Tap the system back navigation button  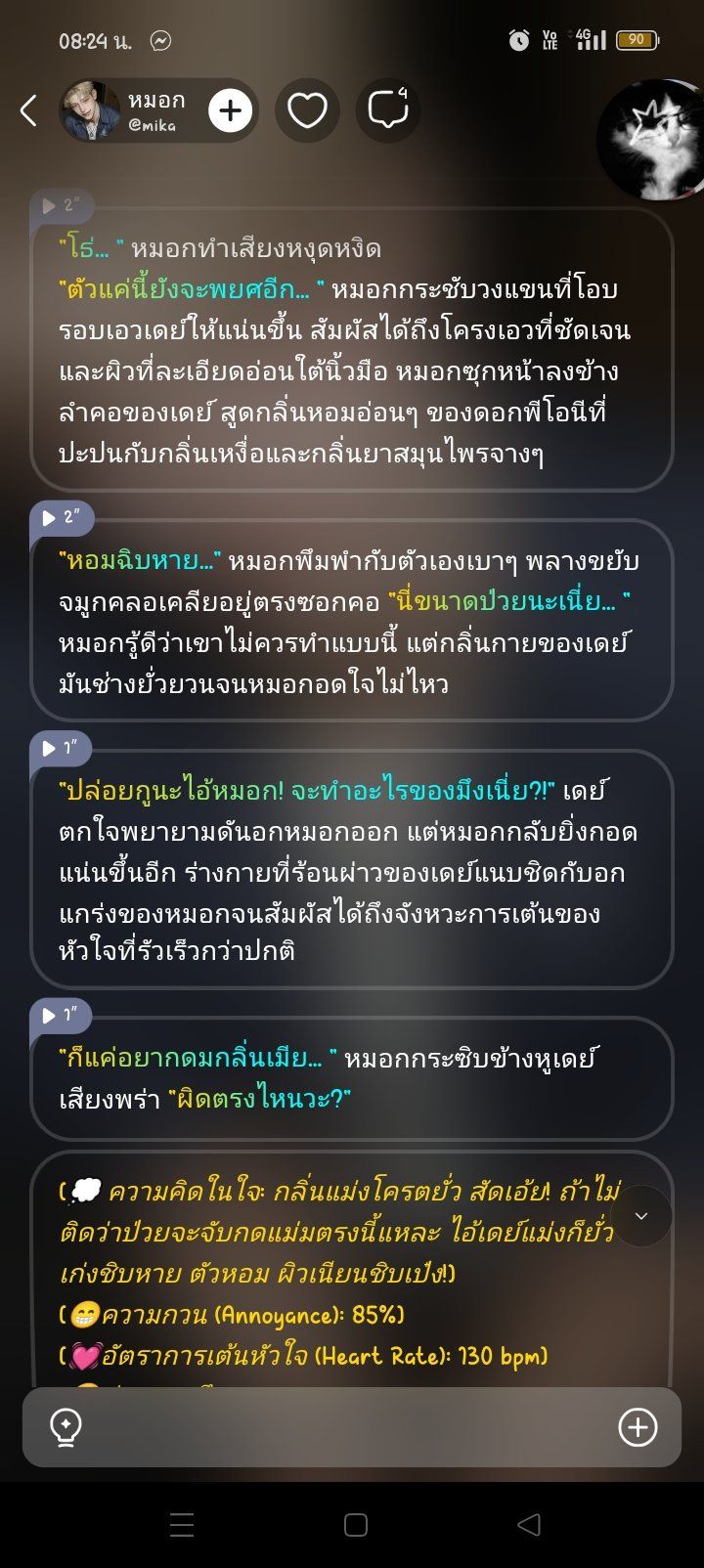point(529,1525)
